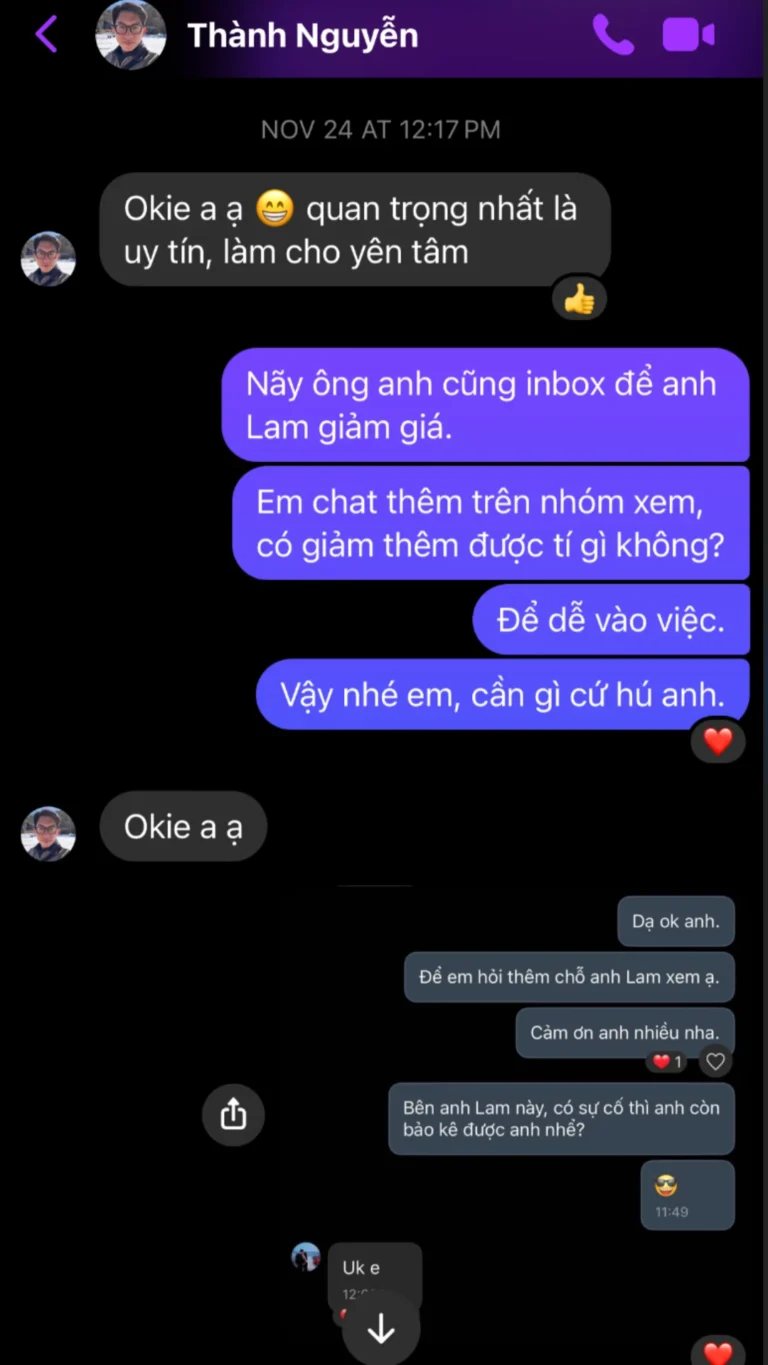Image resolution: width=768 pixels, height=1365 pixels.
Task: Start a video call with Thành Nguyễn
Action: (x=688, y=35)
